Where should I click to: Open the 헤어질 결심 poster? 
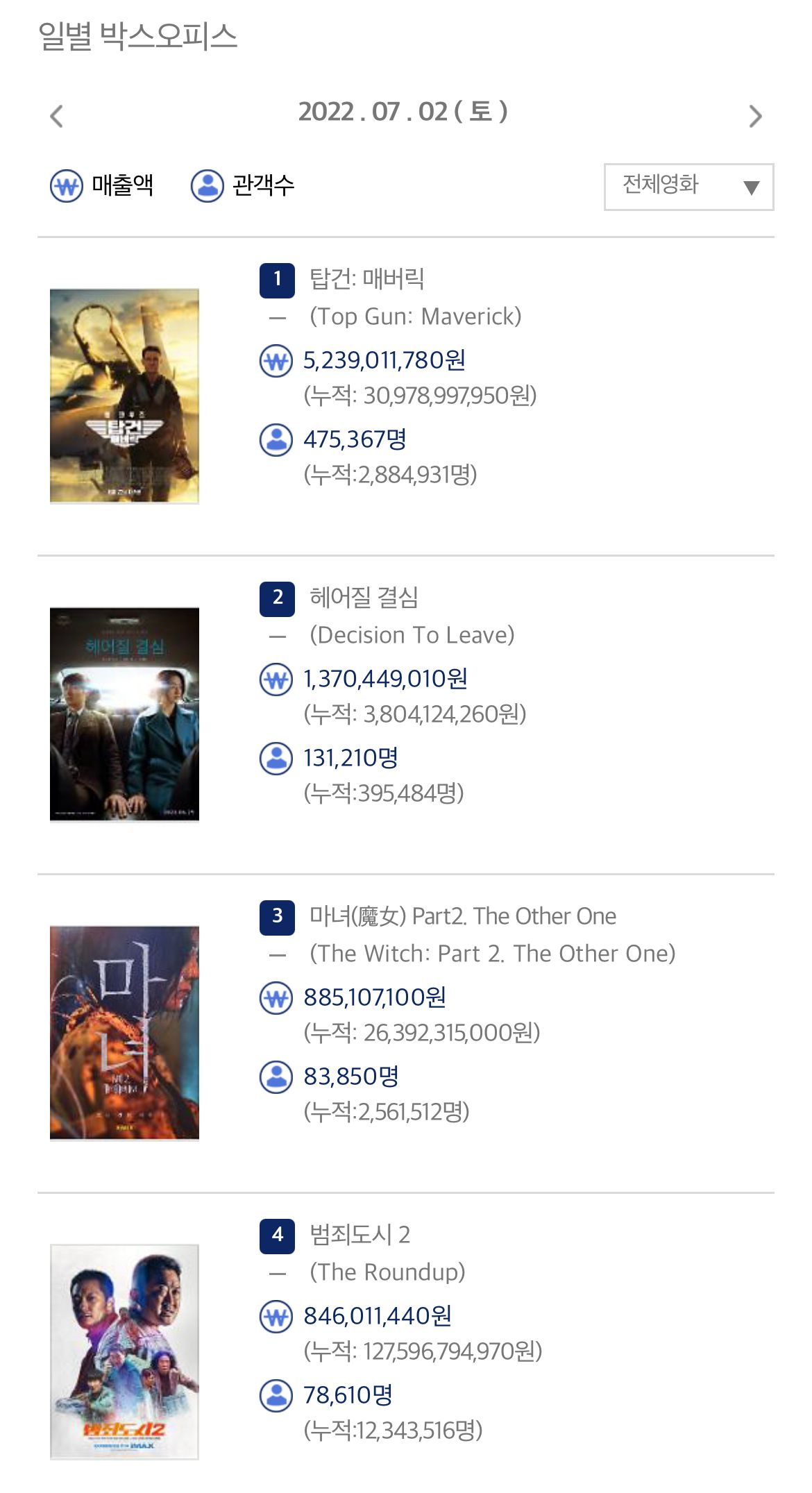pos(124,714)
